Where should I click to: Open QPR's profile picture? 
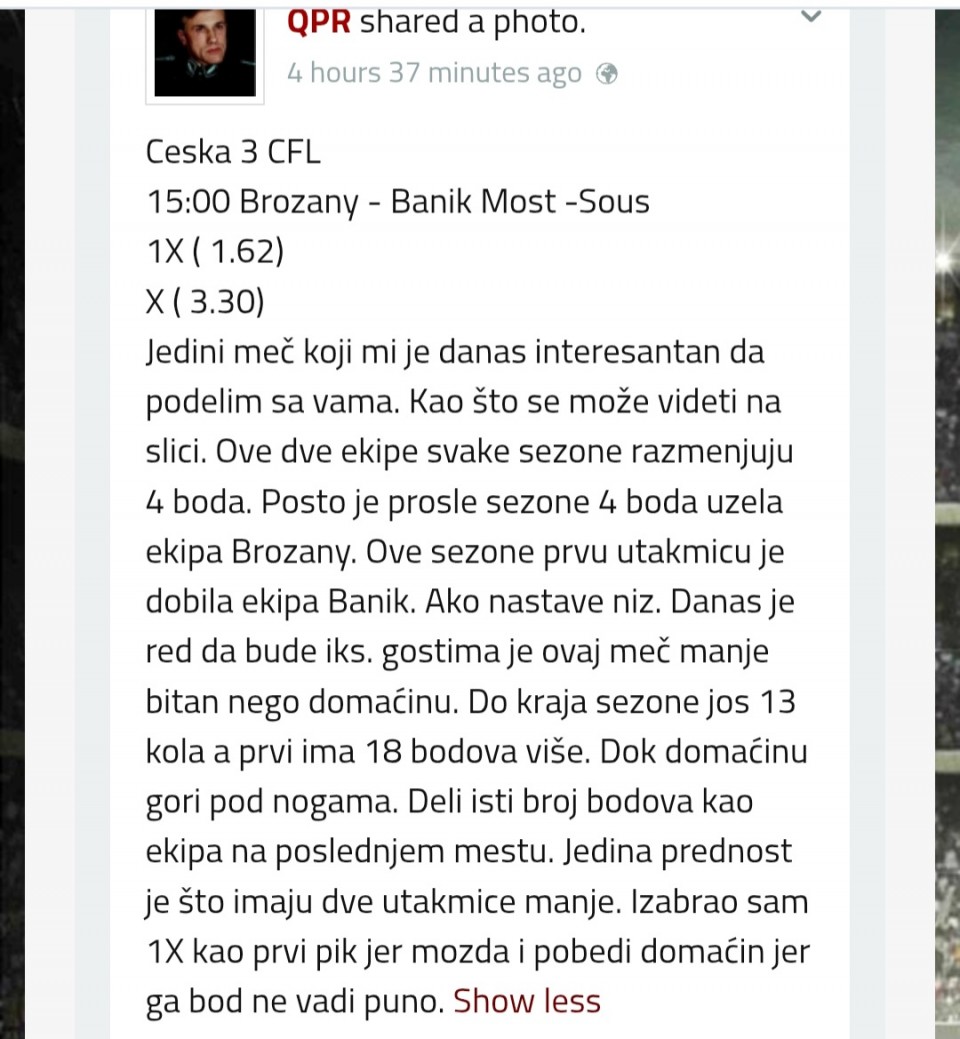point(204,54)
